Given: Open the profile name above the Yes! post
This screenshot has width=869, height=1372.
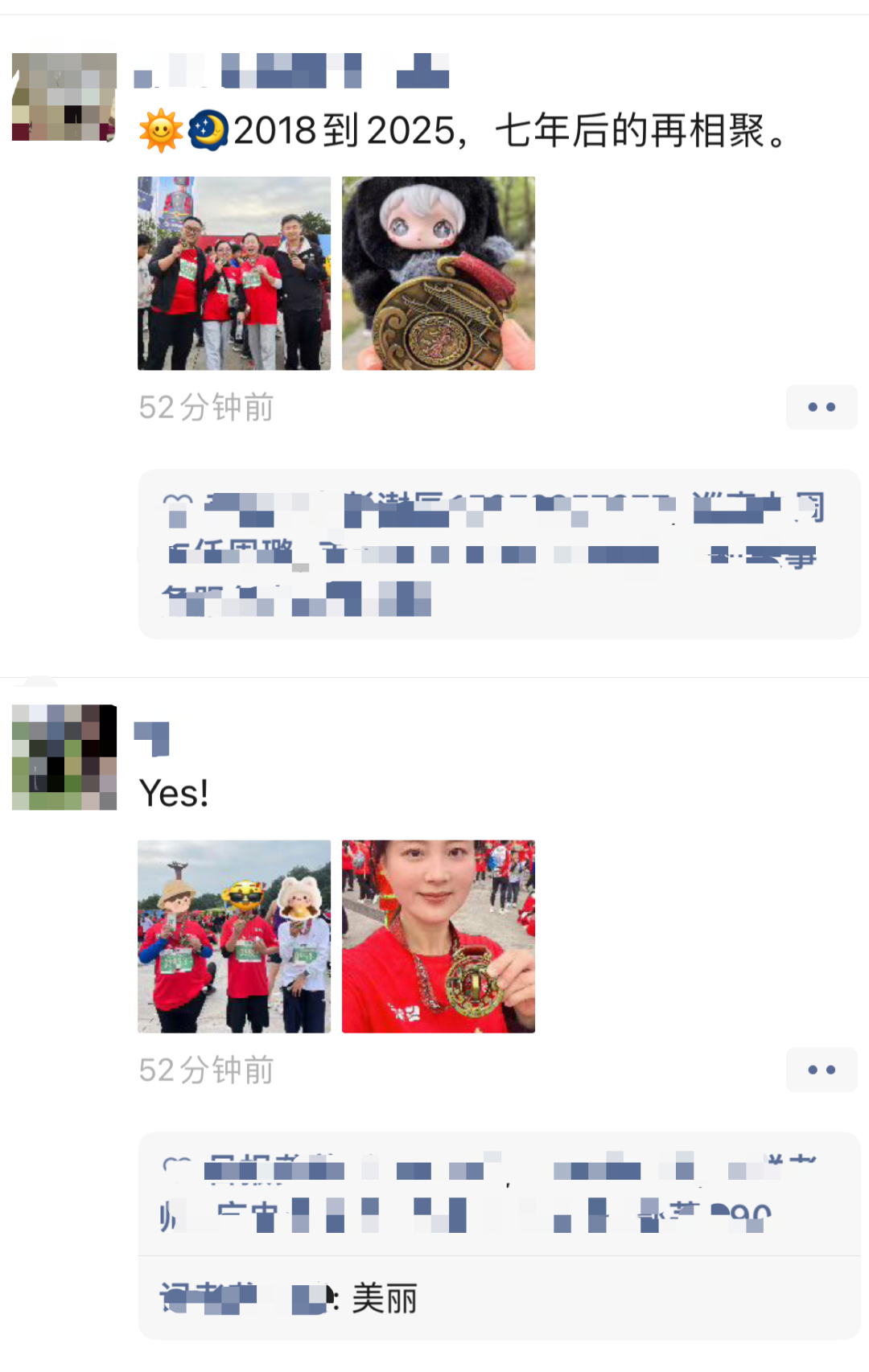Looking at the screenshot, I should pos(152,738).
